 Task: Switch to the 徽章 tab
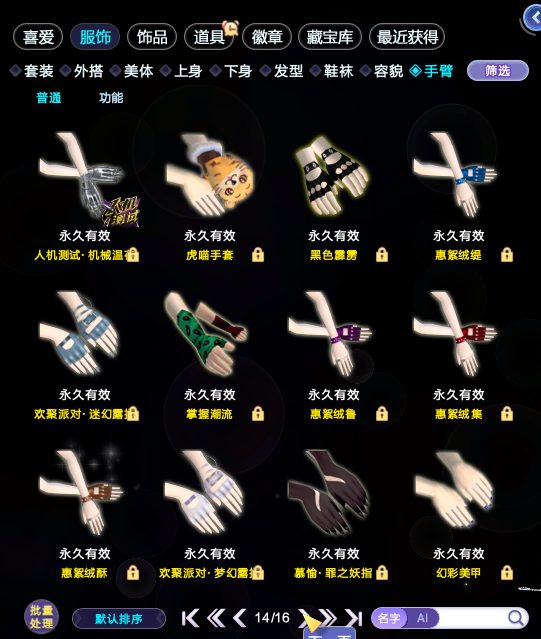(x=267, y=37)
